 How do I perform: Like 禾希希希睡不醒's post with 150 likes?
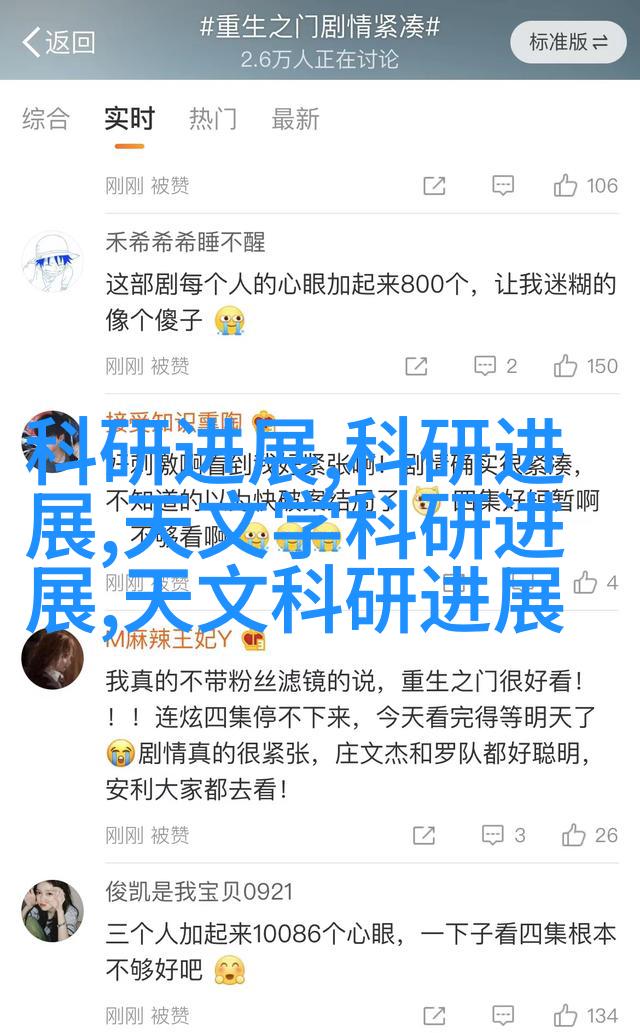[586, 366]
